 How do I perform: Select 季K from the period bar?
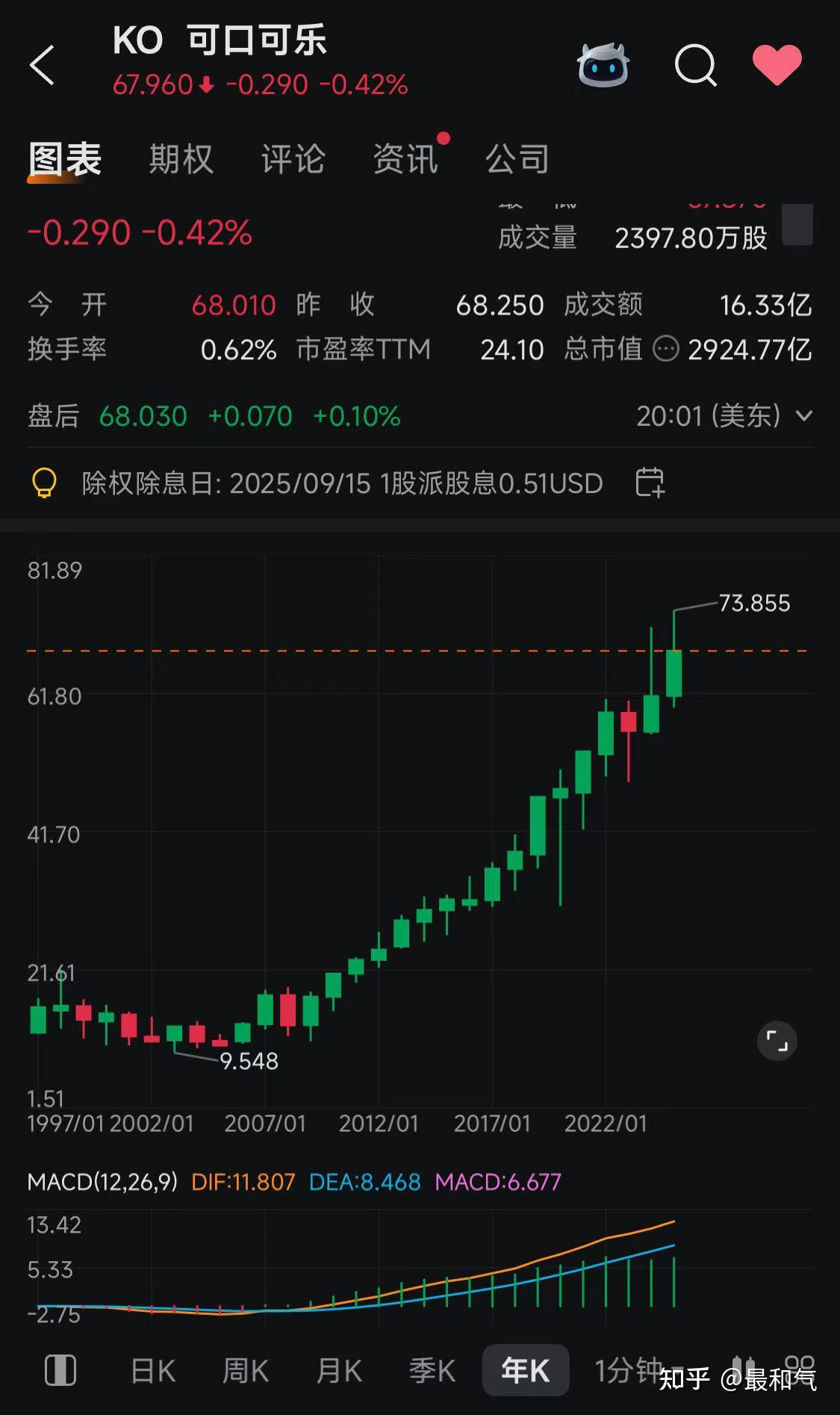[x=432, y=1371]
